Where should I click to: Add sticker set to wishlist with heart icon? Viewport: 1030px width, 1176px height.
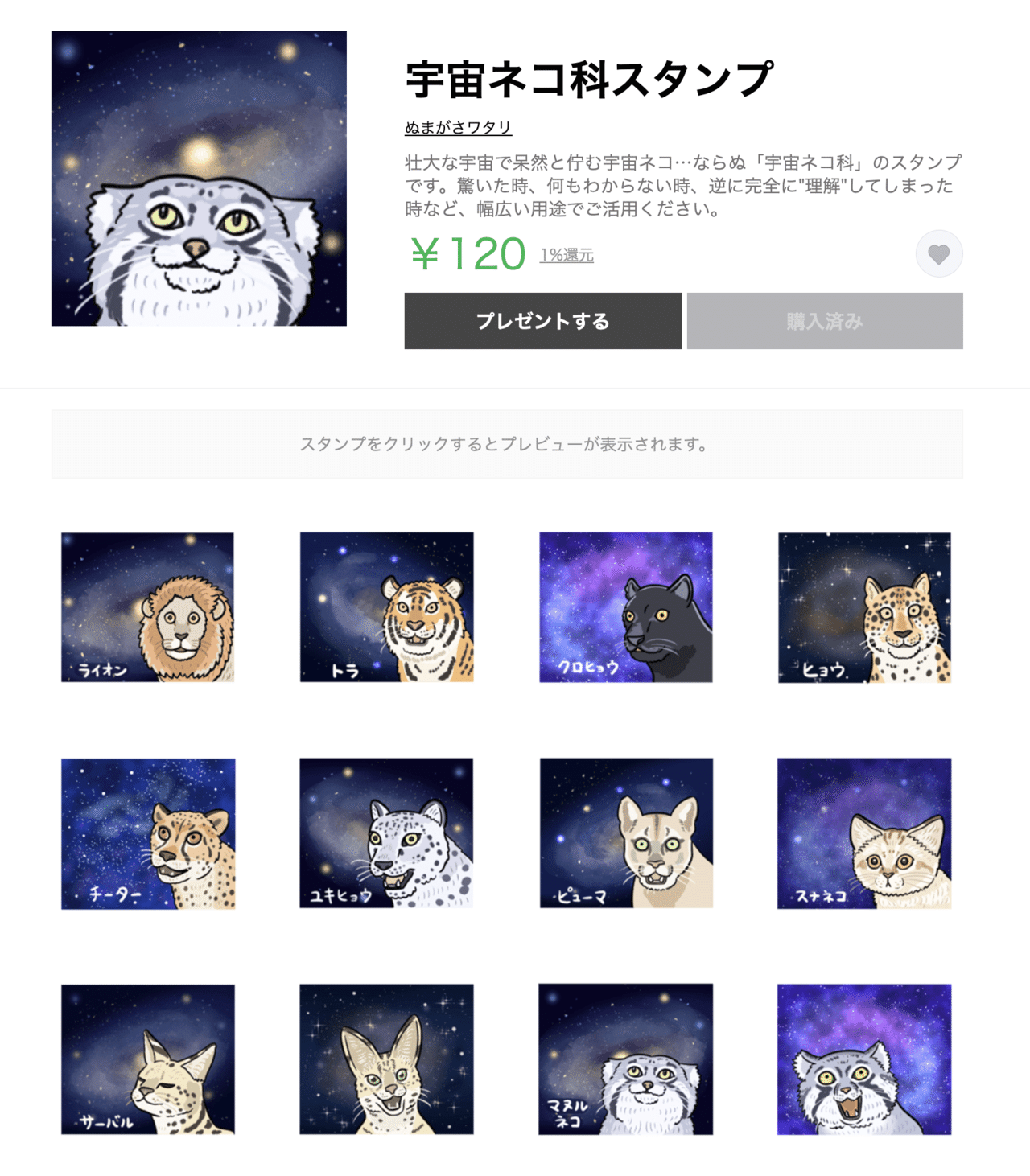coord(938,254)
